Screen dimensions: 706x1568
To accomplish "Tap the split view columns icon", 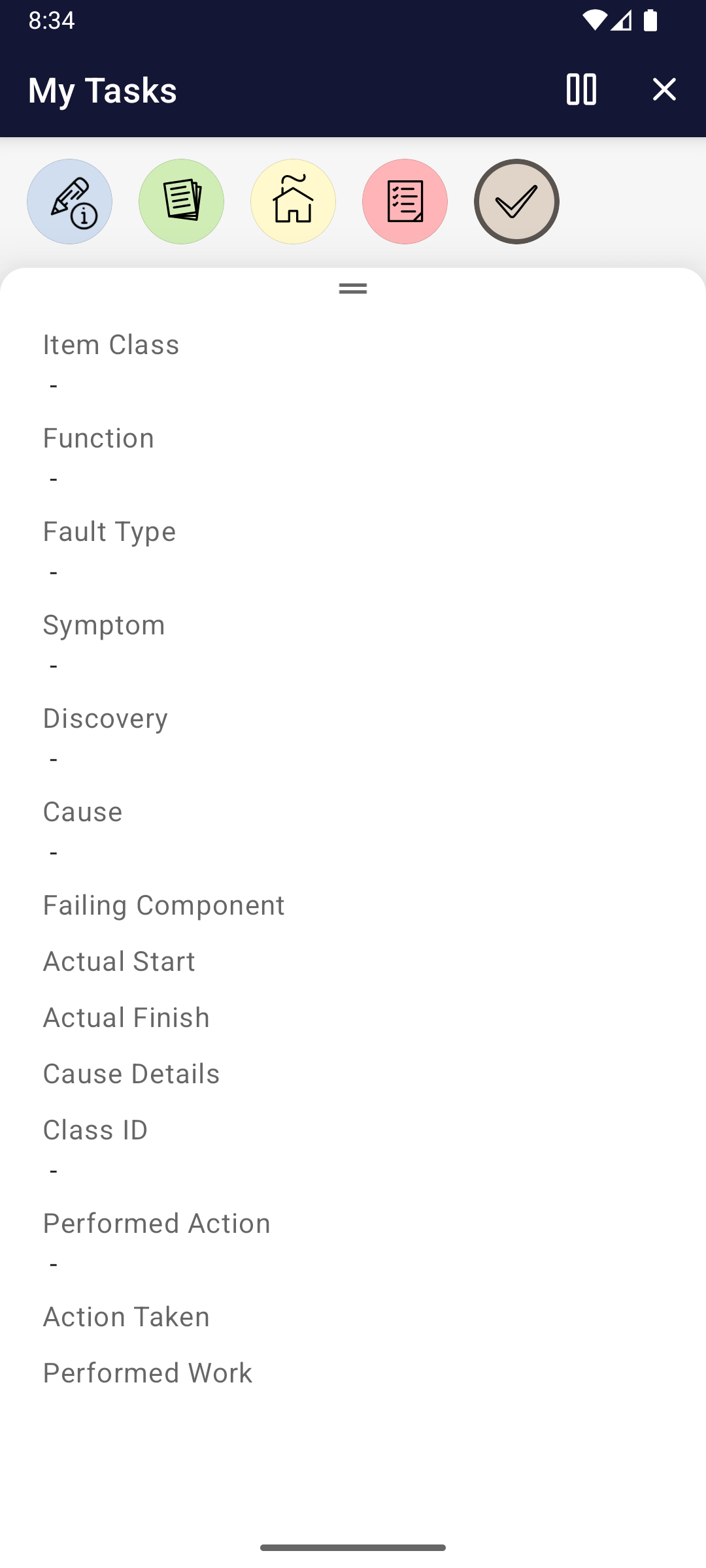I will coord(581,90).
